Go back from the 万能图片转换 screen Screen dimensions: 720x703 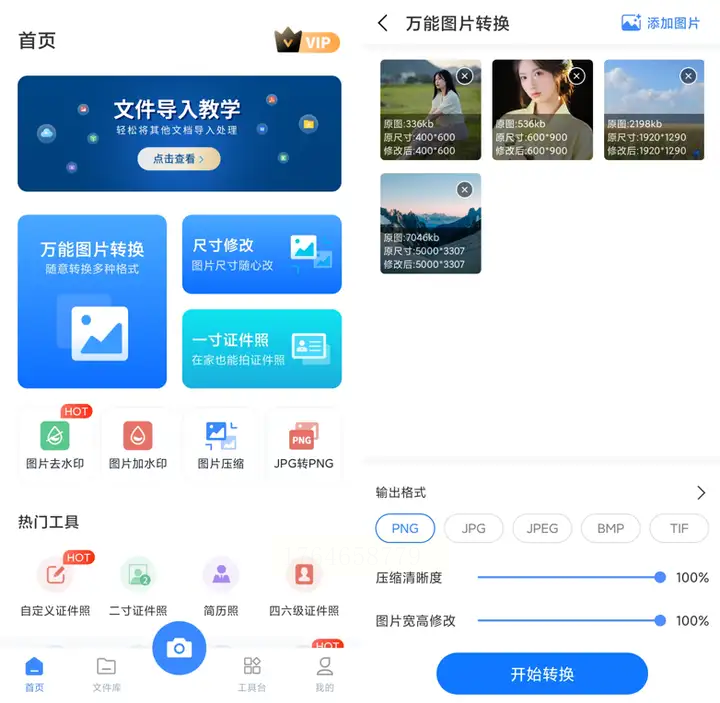[x=383, y=23]
